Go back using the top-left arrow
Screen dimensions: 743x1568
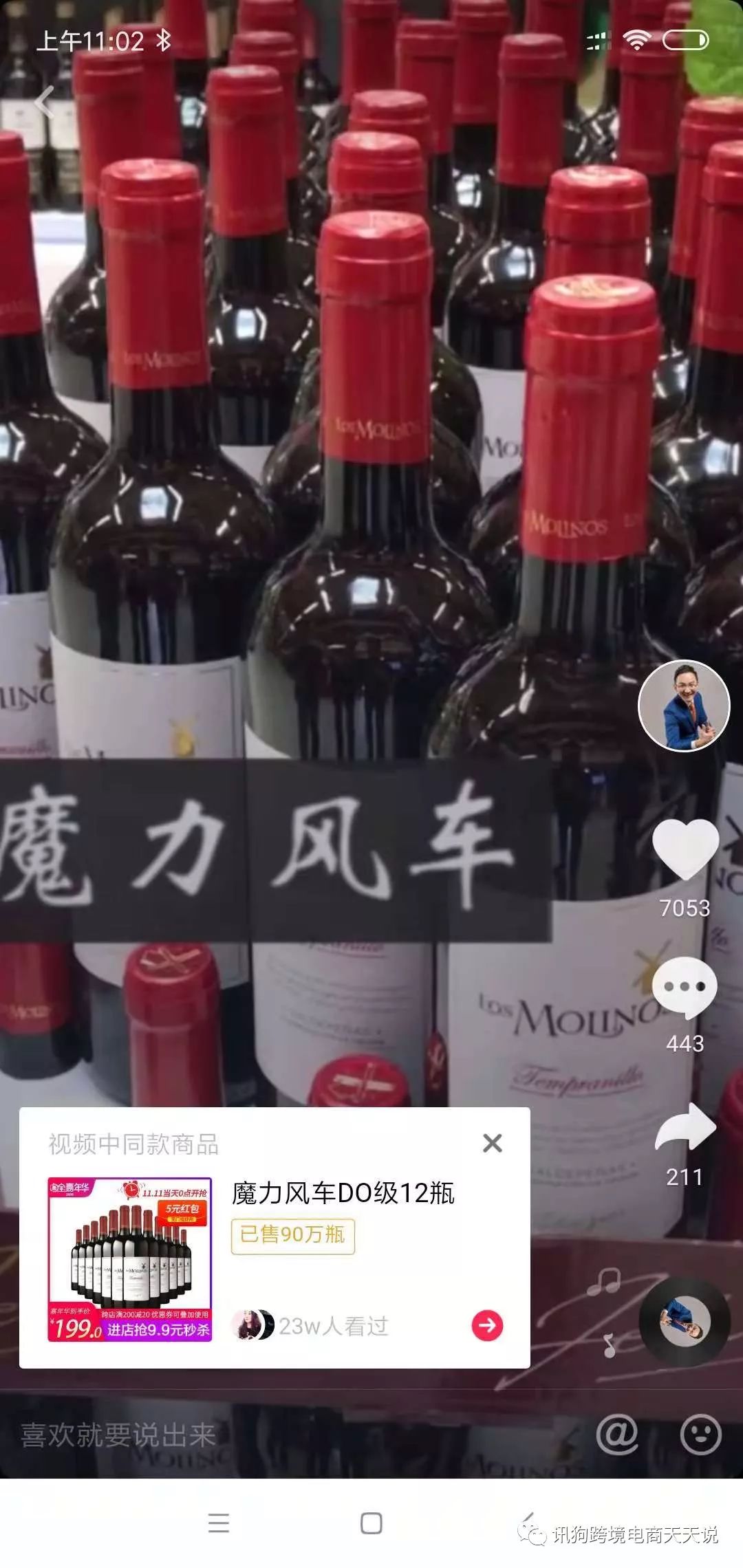(44, 103)
